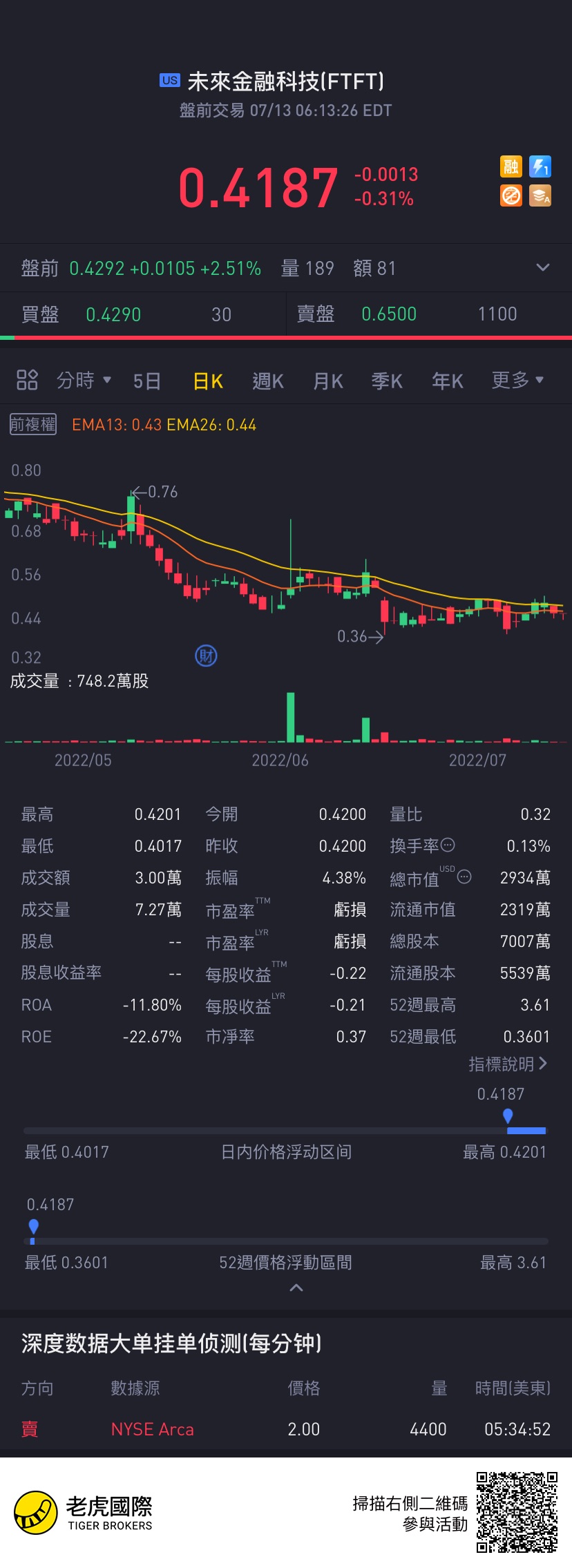Viewport: 572px width, 1568px height.
Task: Collapse the price range details section
Action: 296,1288
